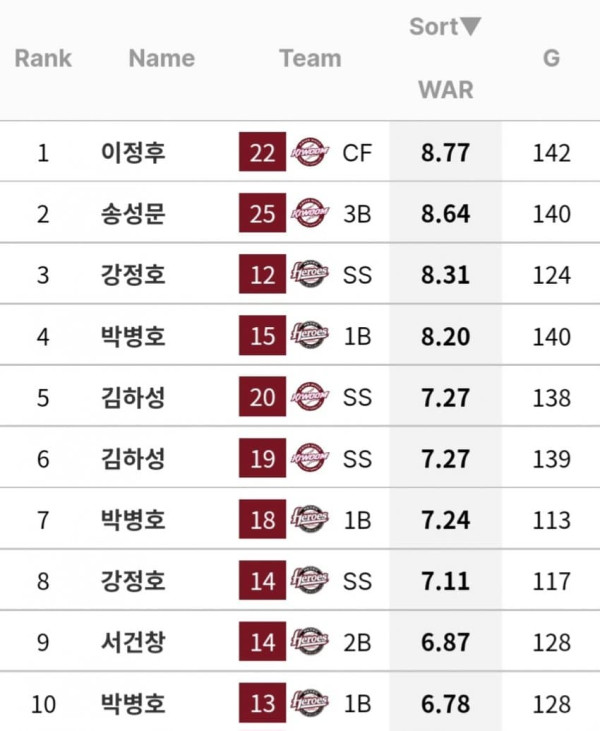Sort the table by WAR column
Screen dimensions: 600x731
[445, 90]
